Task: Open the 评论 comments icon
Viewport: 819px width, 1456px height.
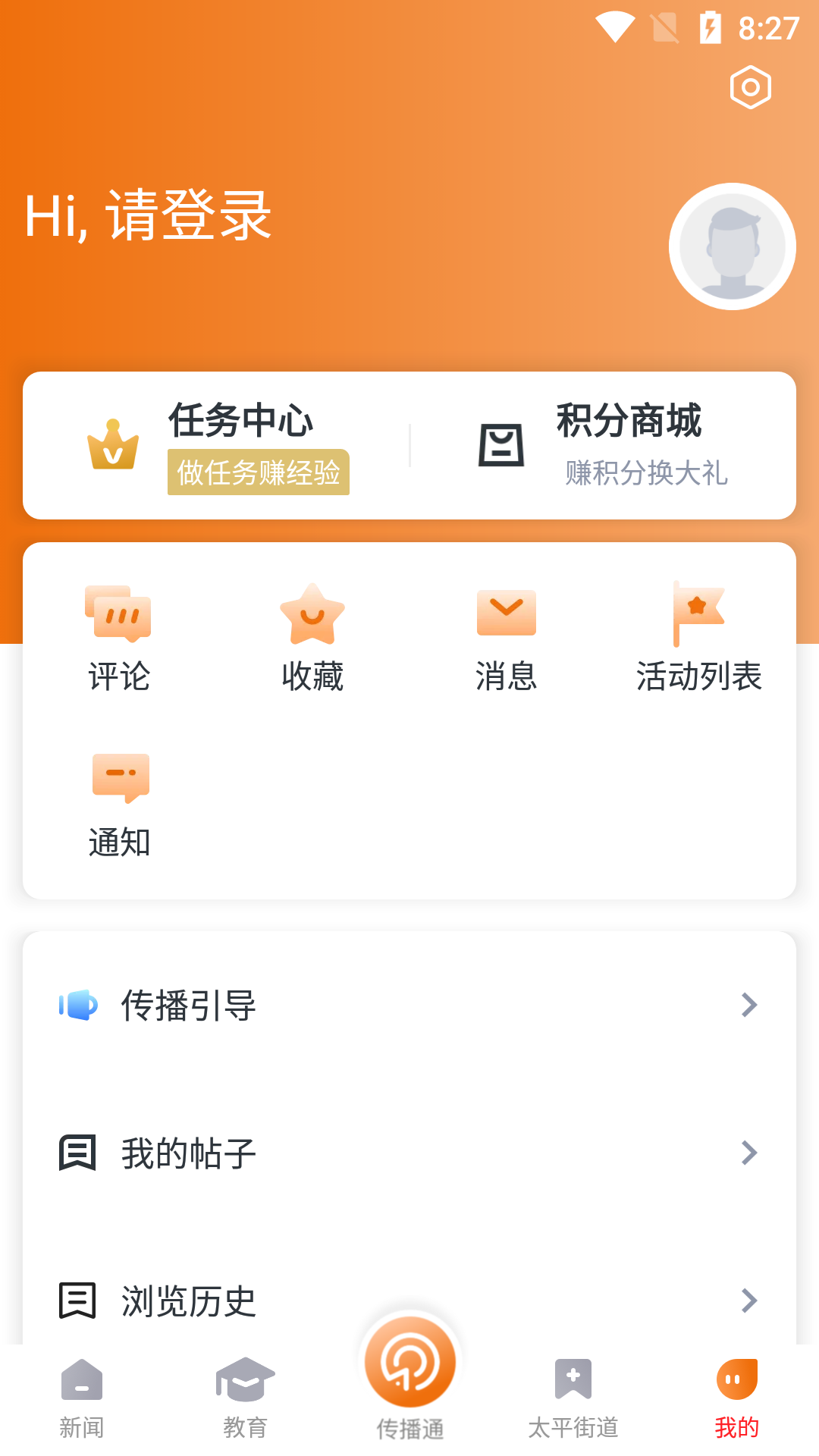Action: click(x=118, y=616)
